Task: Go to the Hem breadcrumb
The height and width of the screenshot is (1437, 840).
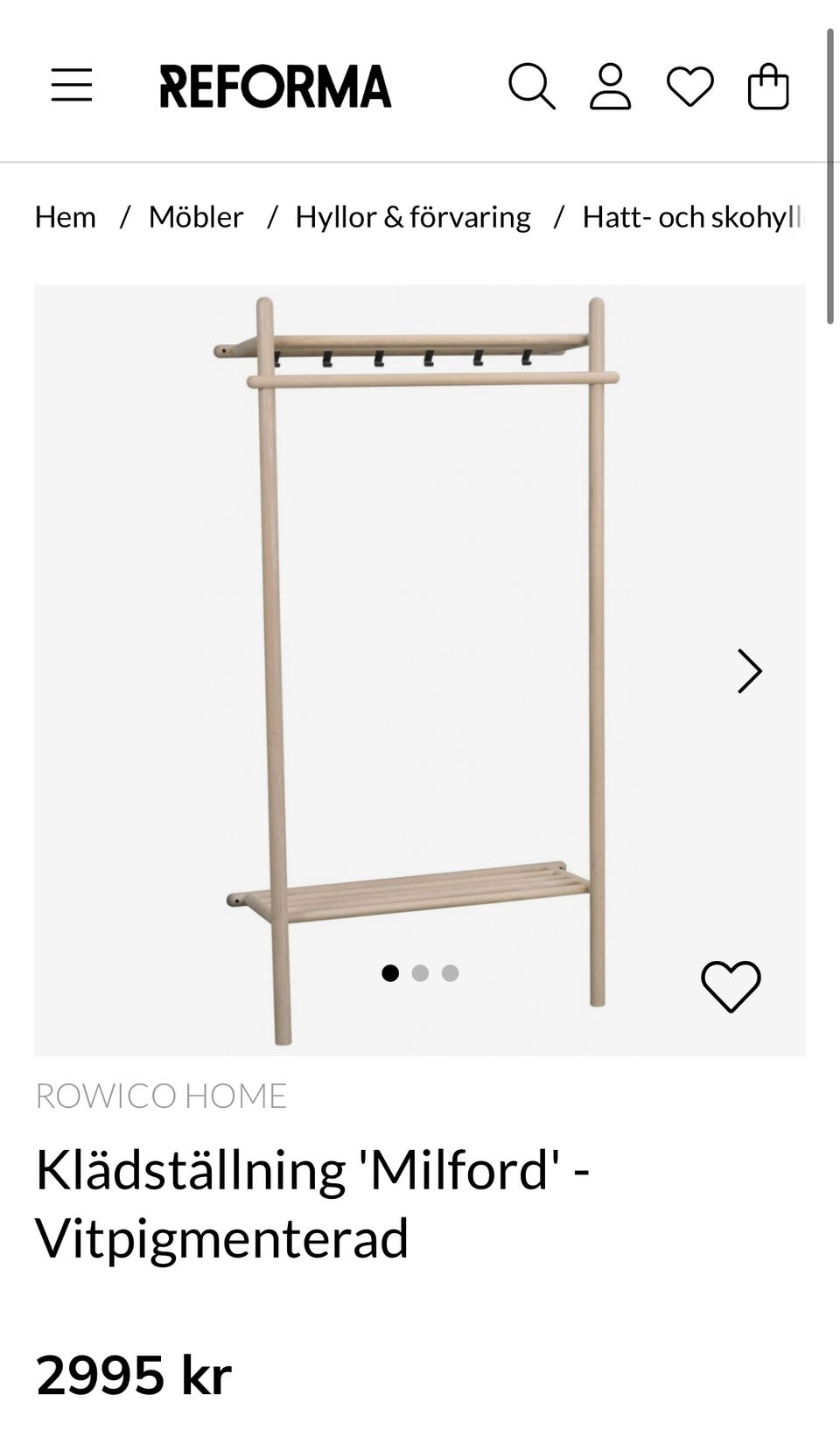Action: click(x=66, y=217)
